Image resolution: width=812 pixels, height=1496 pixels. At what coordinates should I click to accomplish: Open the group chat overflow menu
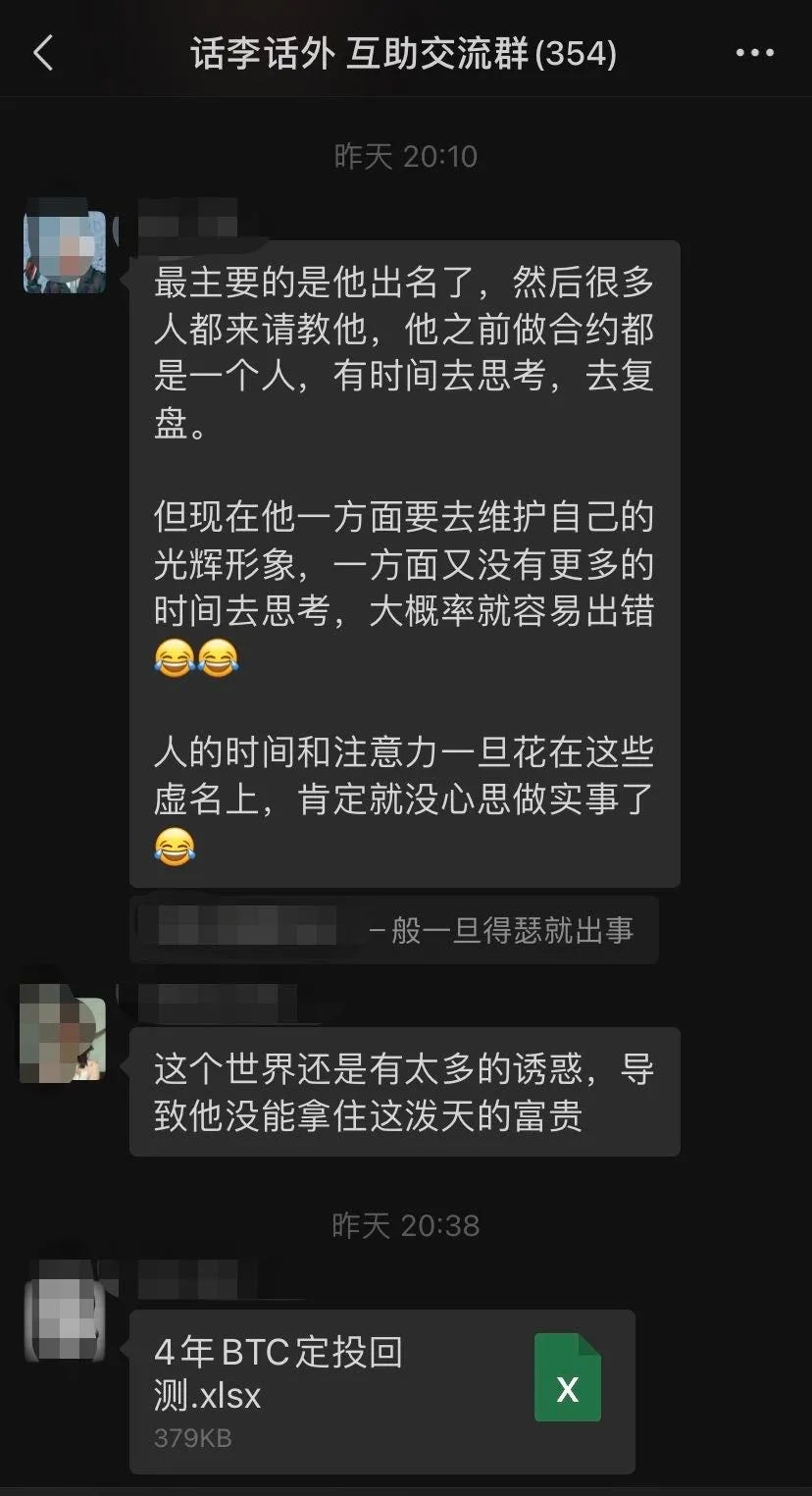(x=754, y=53)
